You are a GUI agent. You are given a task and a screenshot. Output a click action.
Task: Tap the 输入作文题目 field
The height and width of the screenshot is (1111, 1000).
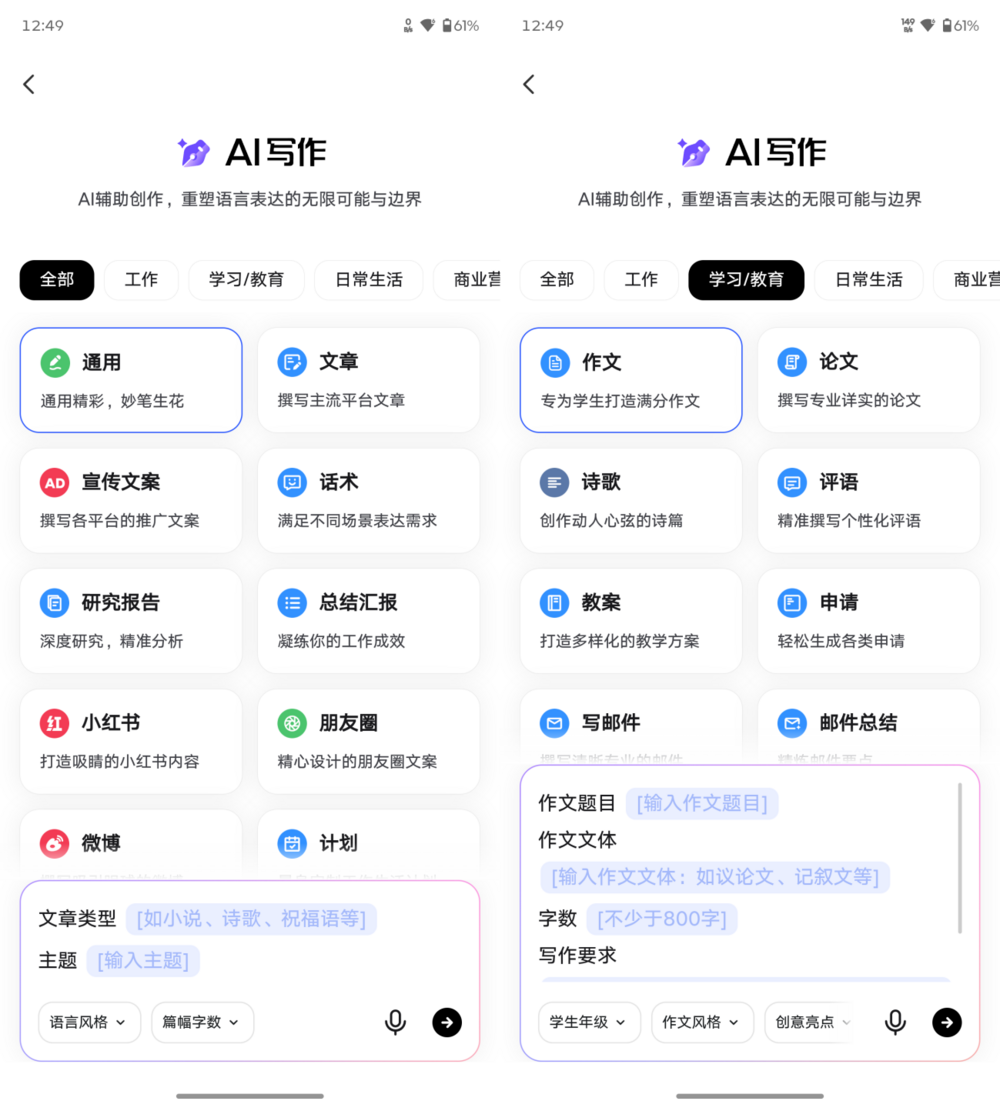point(702,803)
